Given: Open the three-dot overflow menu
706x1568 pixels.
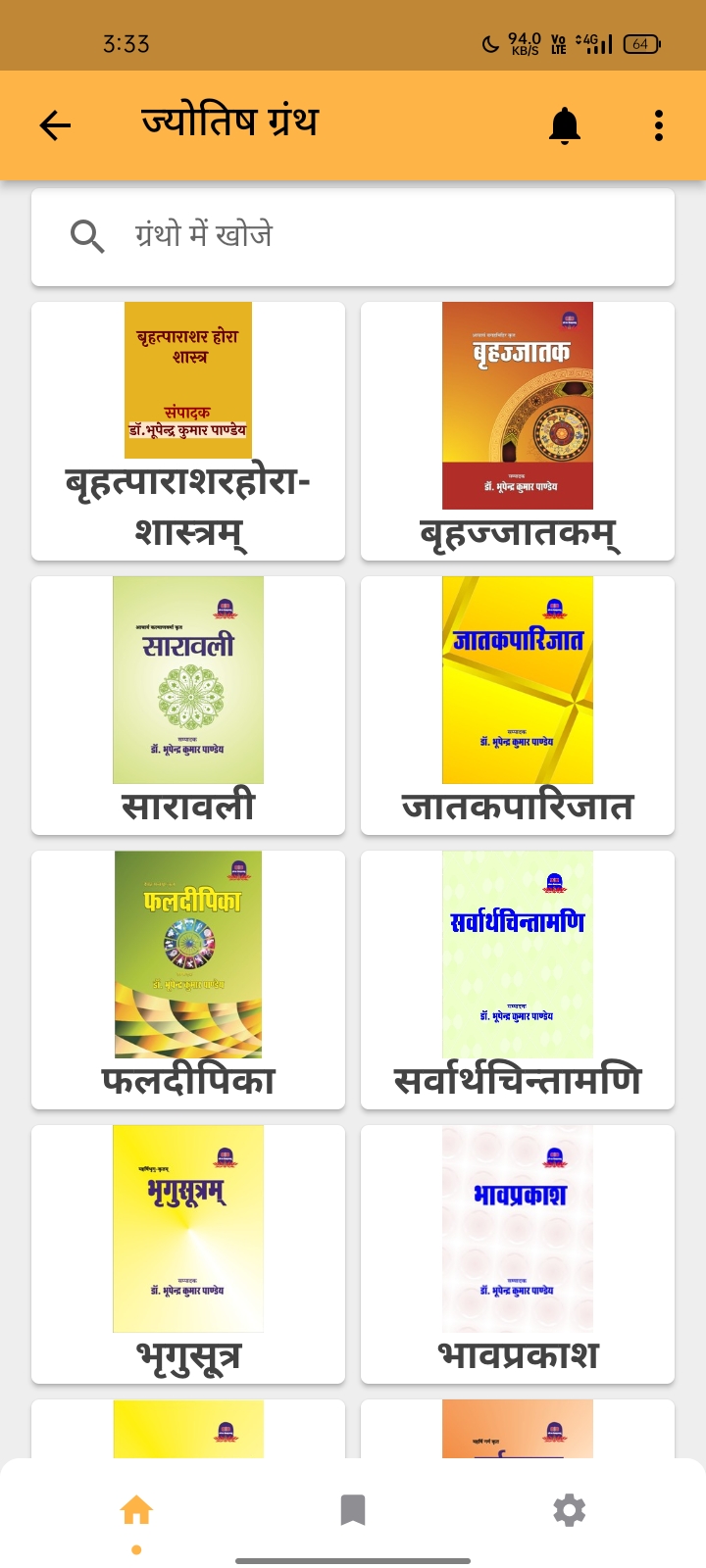Looking at the screenshot, I should [x=659, y=125].
